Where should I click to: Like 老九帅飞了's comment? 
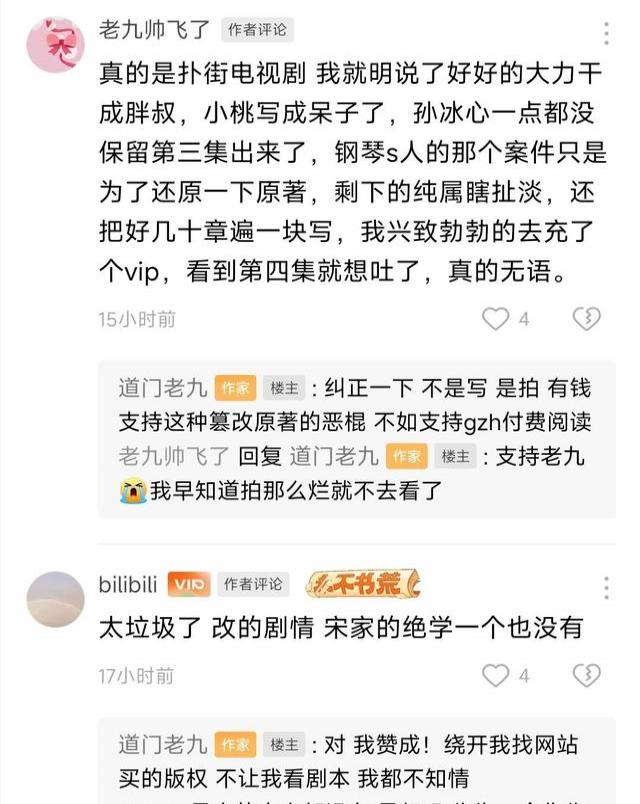coord(496,319)
